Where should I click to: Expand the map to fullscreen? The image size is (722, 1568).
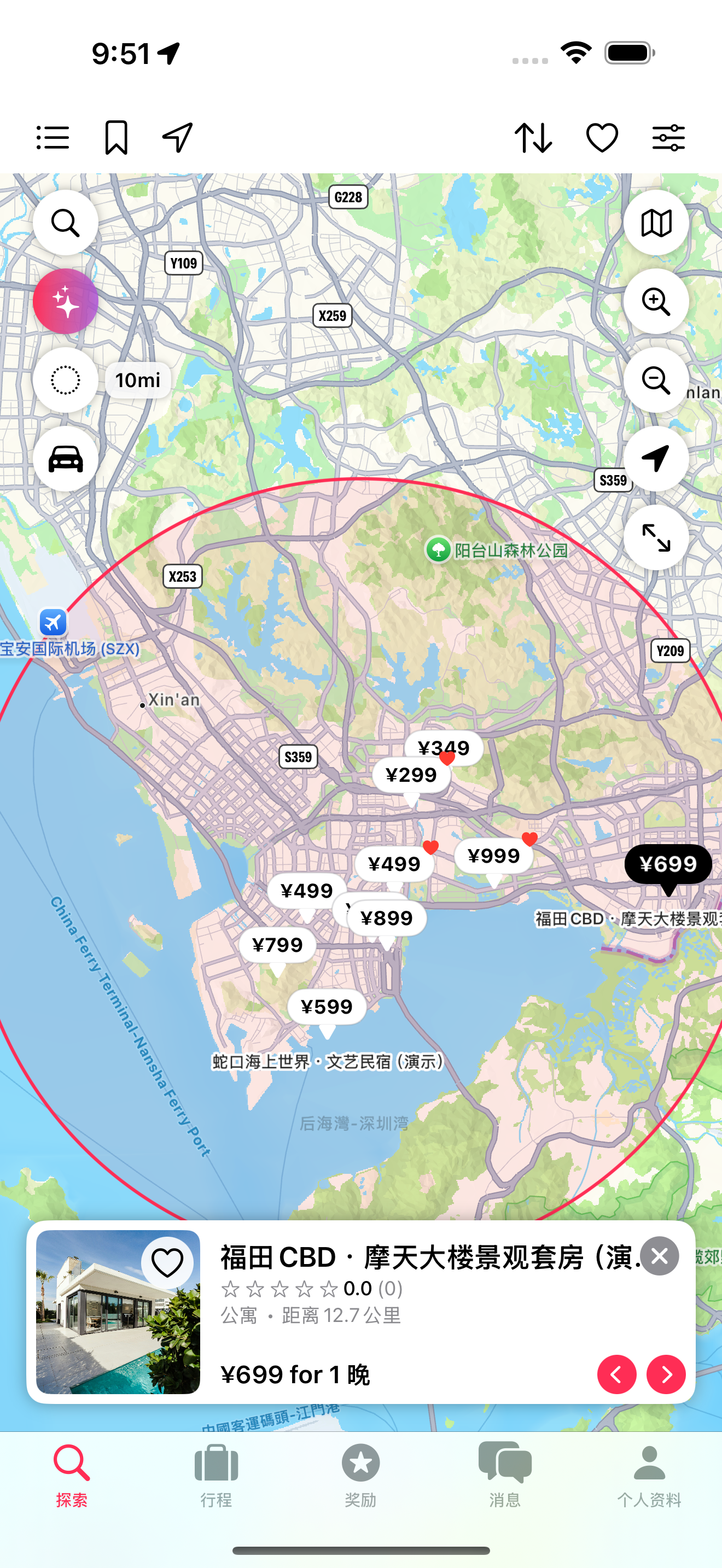click(x=656, y=537)
